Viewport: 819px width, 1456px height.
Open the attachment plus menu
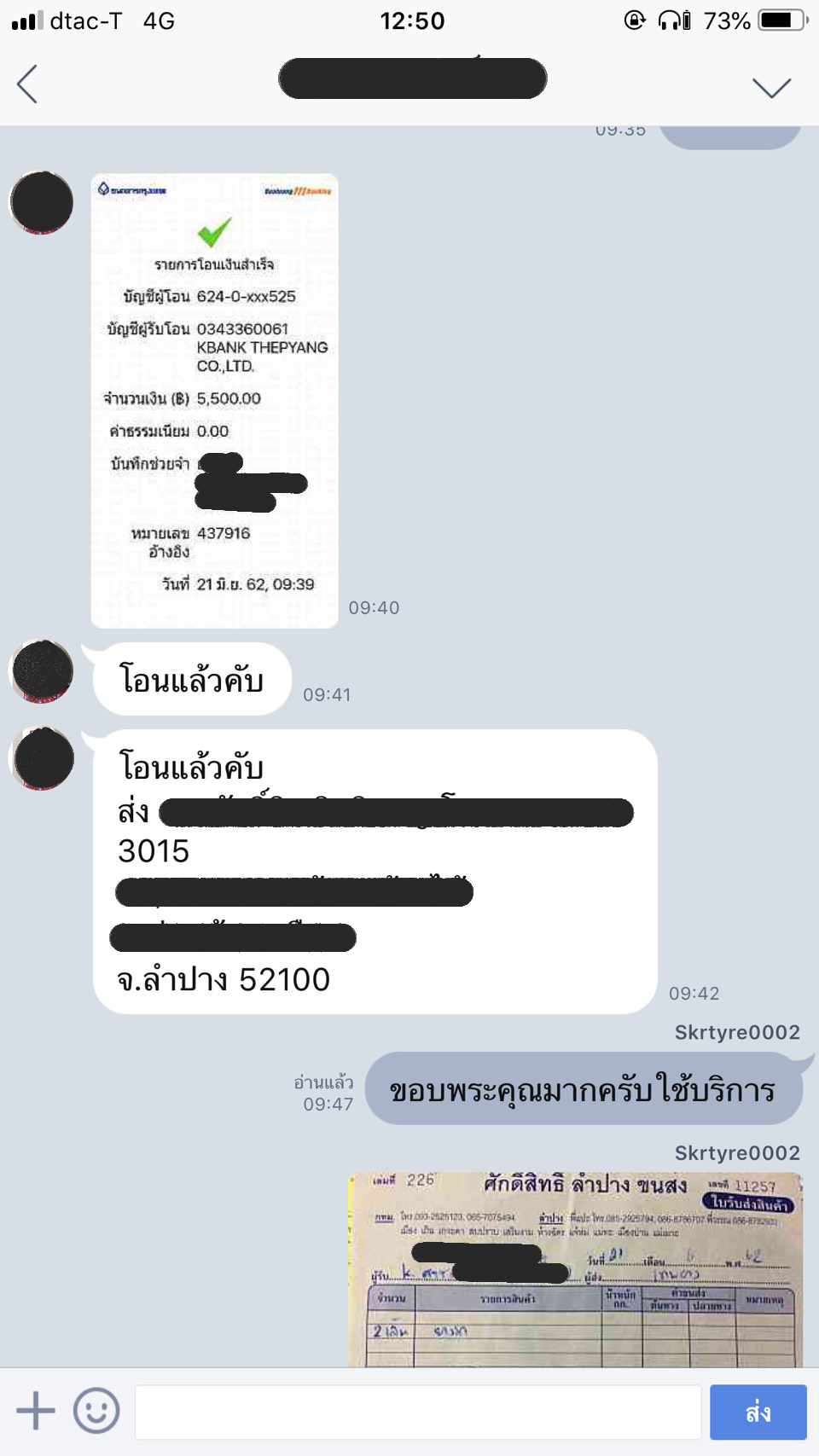(36, 1410)
